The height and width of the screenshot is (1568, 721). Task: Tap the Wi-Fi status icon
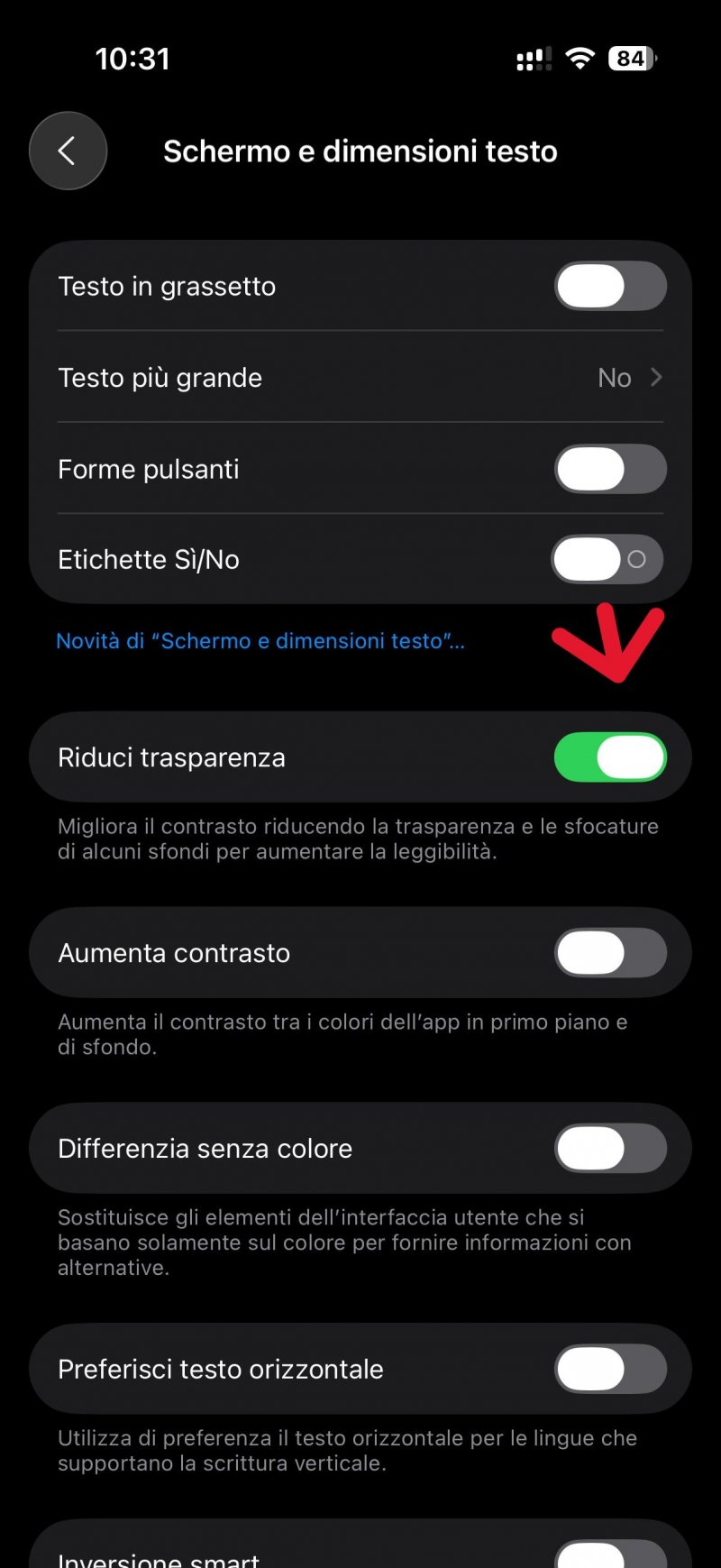[x=580, y=58]
